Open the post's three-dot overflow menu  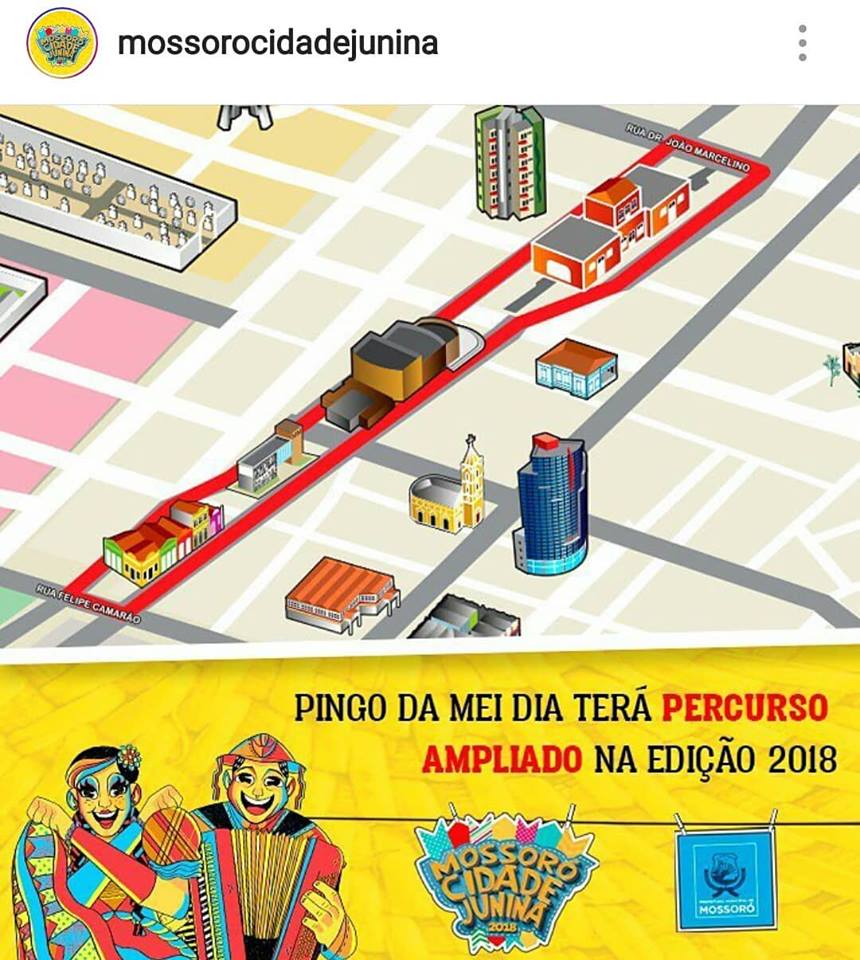pyautogui.click(x=802, y=43)
